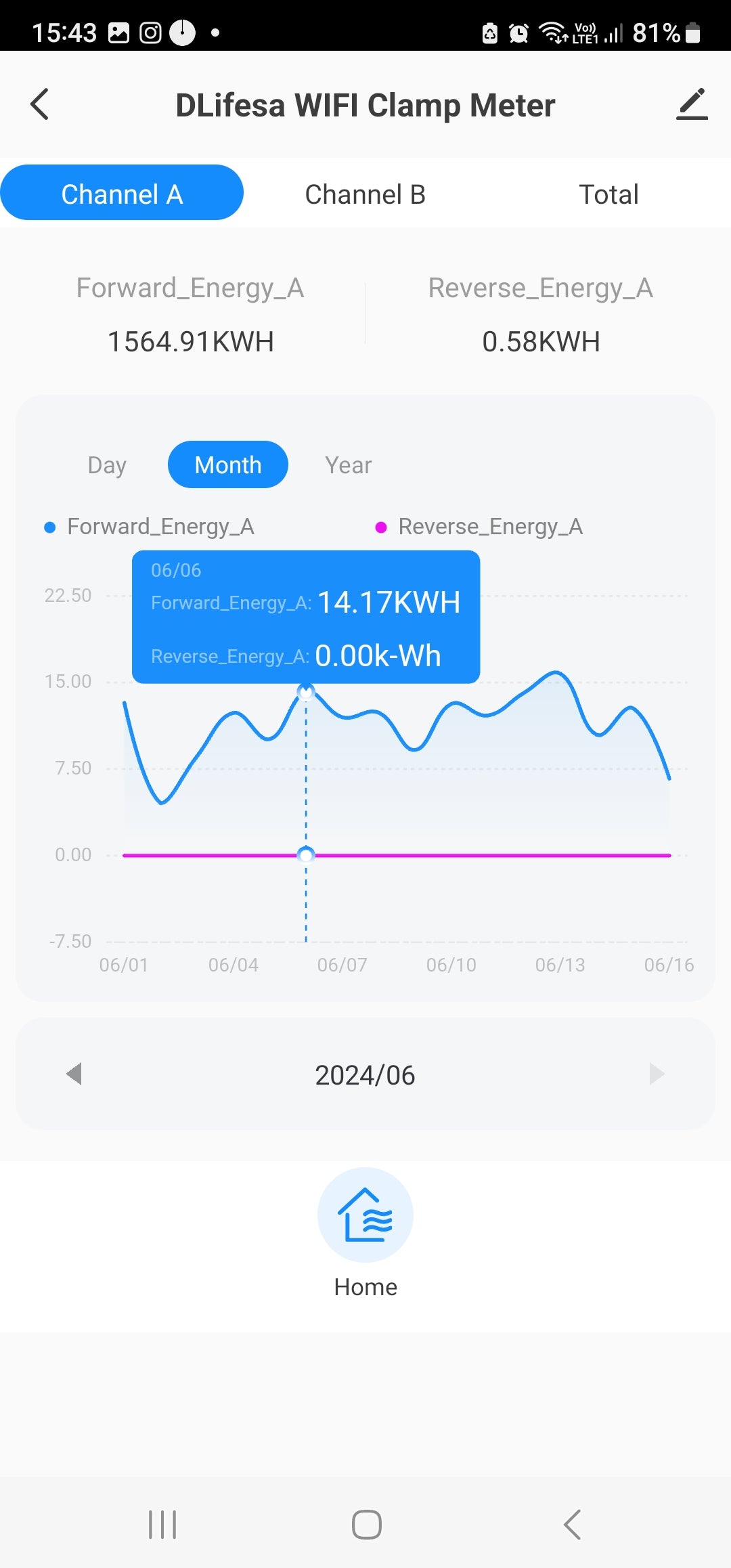Switch to the Total tab

pos(608,194)
